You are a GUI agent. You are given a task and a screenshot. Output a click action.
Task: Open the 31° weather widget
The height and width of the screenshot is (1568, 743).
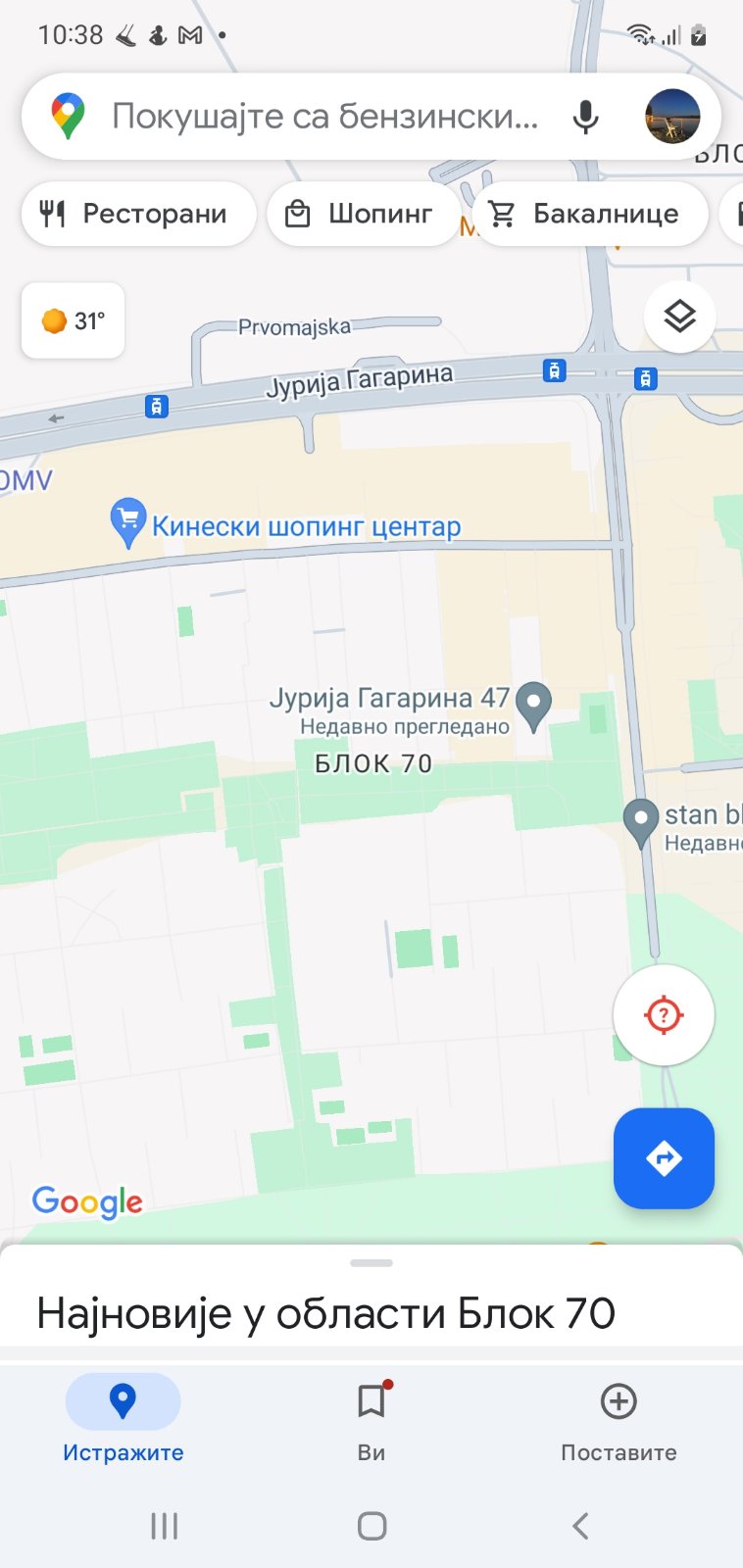(x=74, y=320)
